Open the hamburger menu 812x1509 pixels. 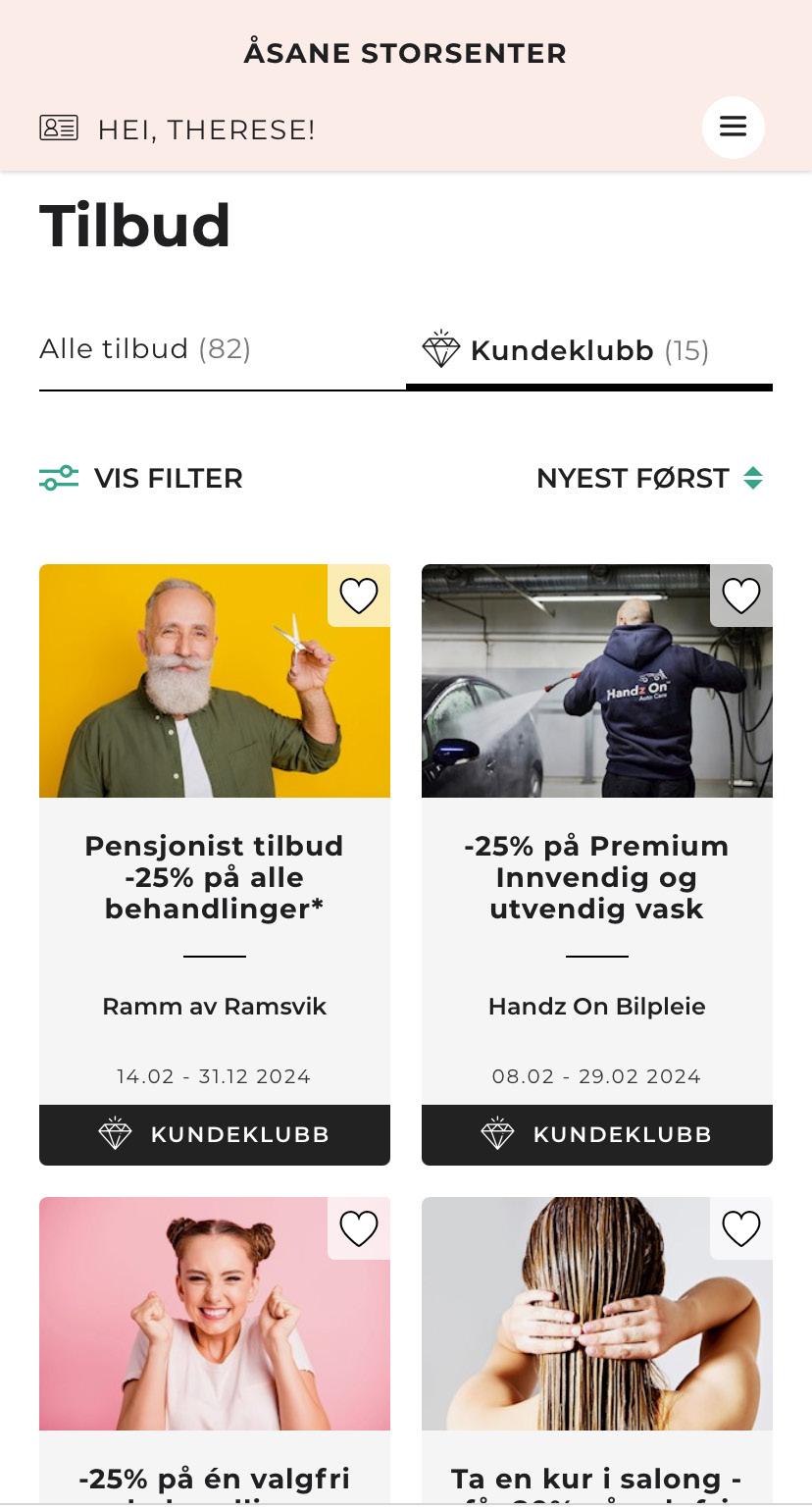click(733, 128)
